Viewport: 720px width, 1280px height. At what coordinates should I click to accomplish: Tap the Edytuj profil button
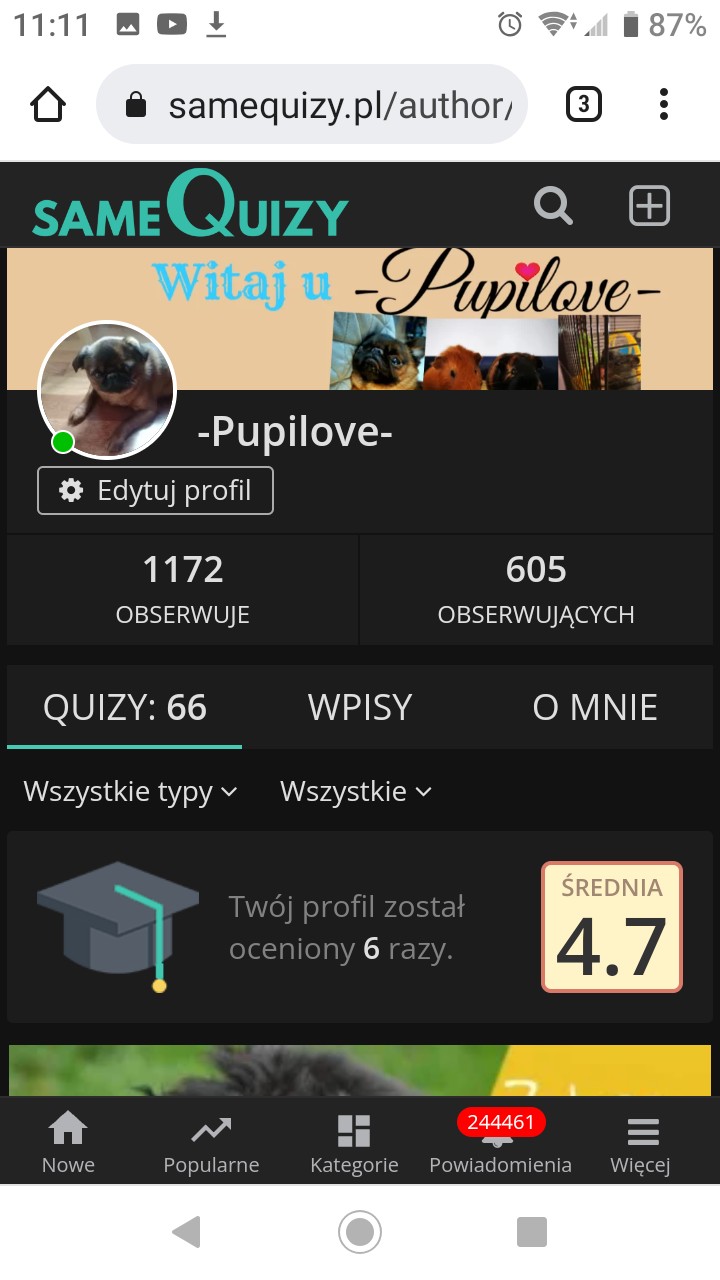coord(155,491)
